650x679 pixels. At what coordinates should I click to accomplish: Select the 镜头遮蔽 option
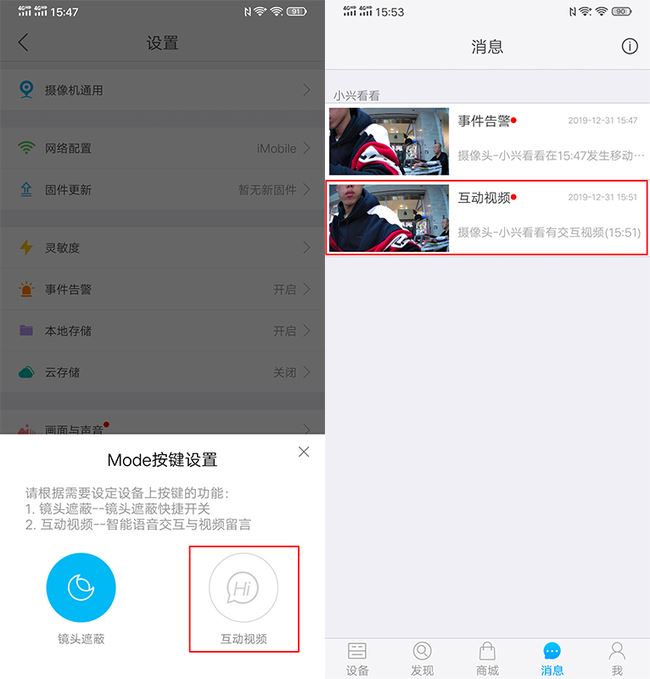81,588
